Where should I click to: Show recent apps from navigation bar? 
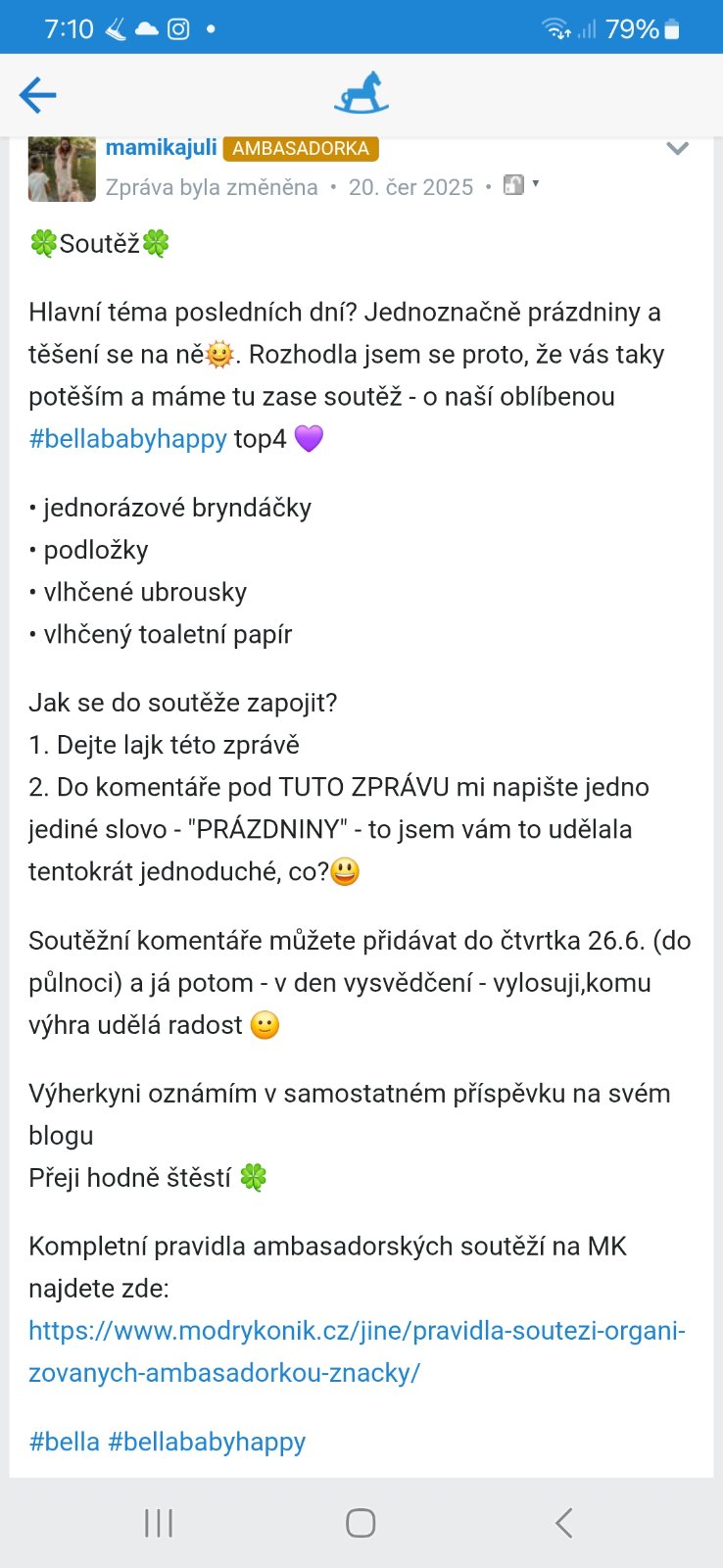click(x=159, y=1522)
